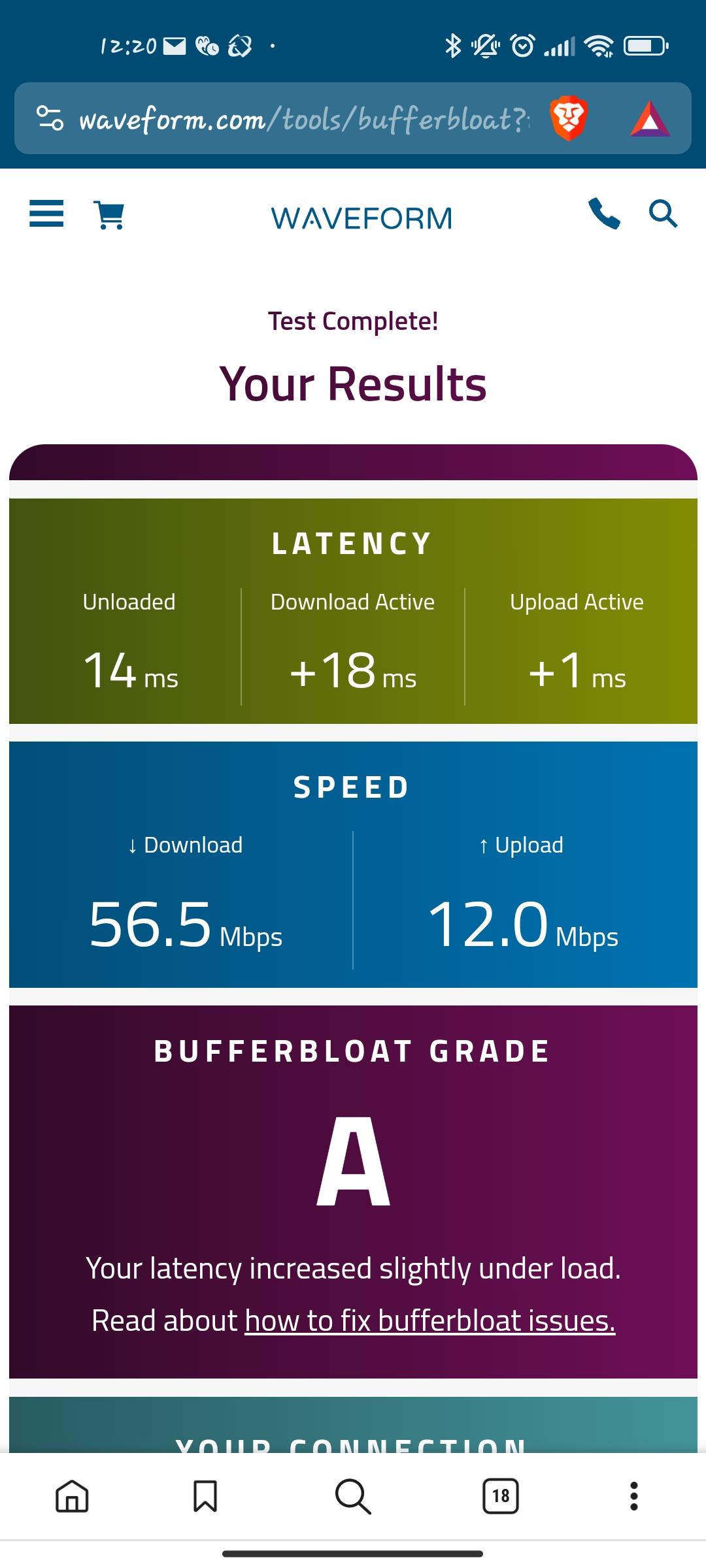Viewport: 706px width, 1568px height.
Task: Open browser bookmarks
Action: (x=205, y=1496)
